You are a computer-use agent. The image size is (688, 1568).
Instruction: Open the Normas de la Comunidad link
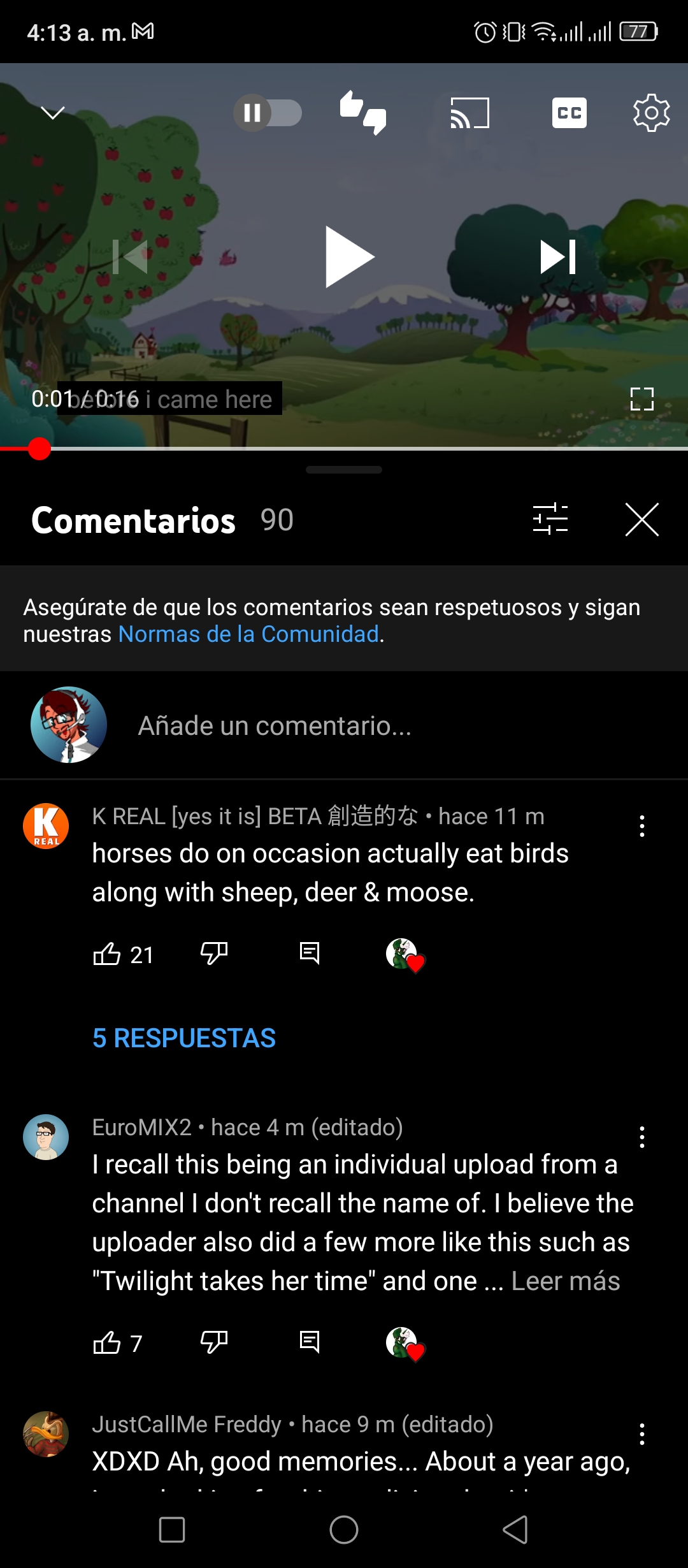coord(248,634)
